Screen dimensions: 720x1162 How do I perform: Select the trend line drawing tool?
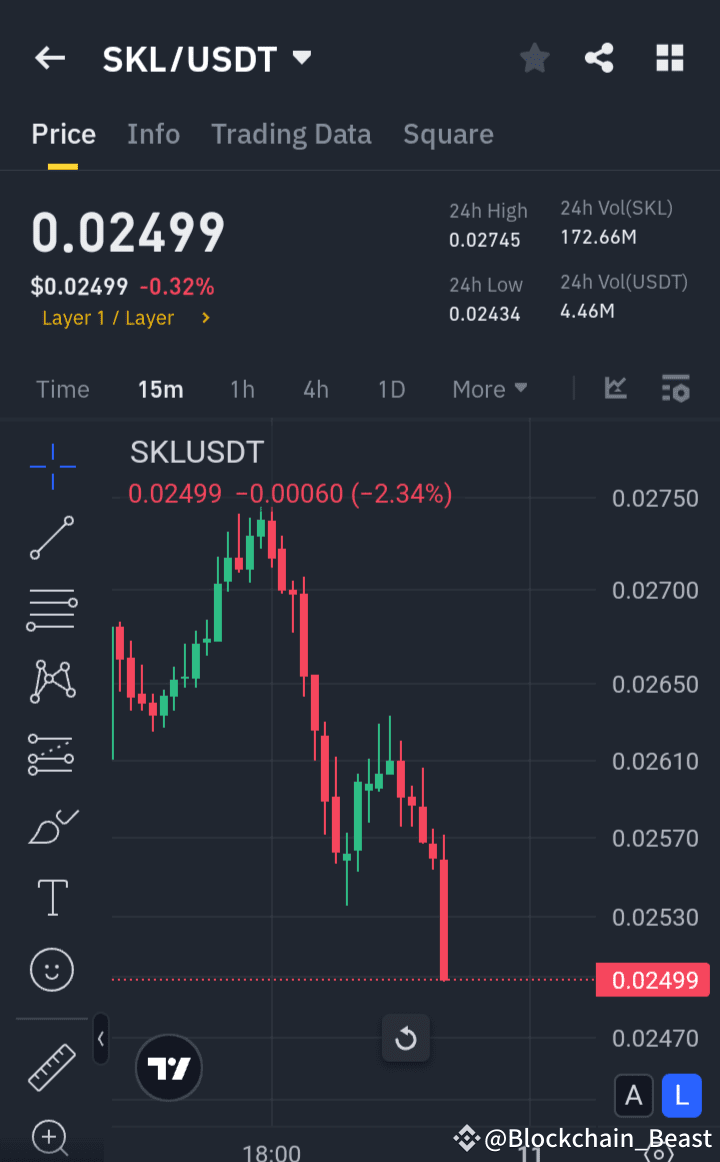point(51,538)
